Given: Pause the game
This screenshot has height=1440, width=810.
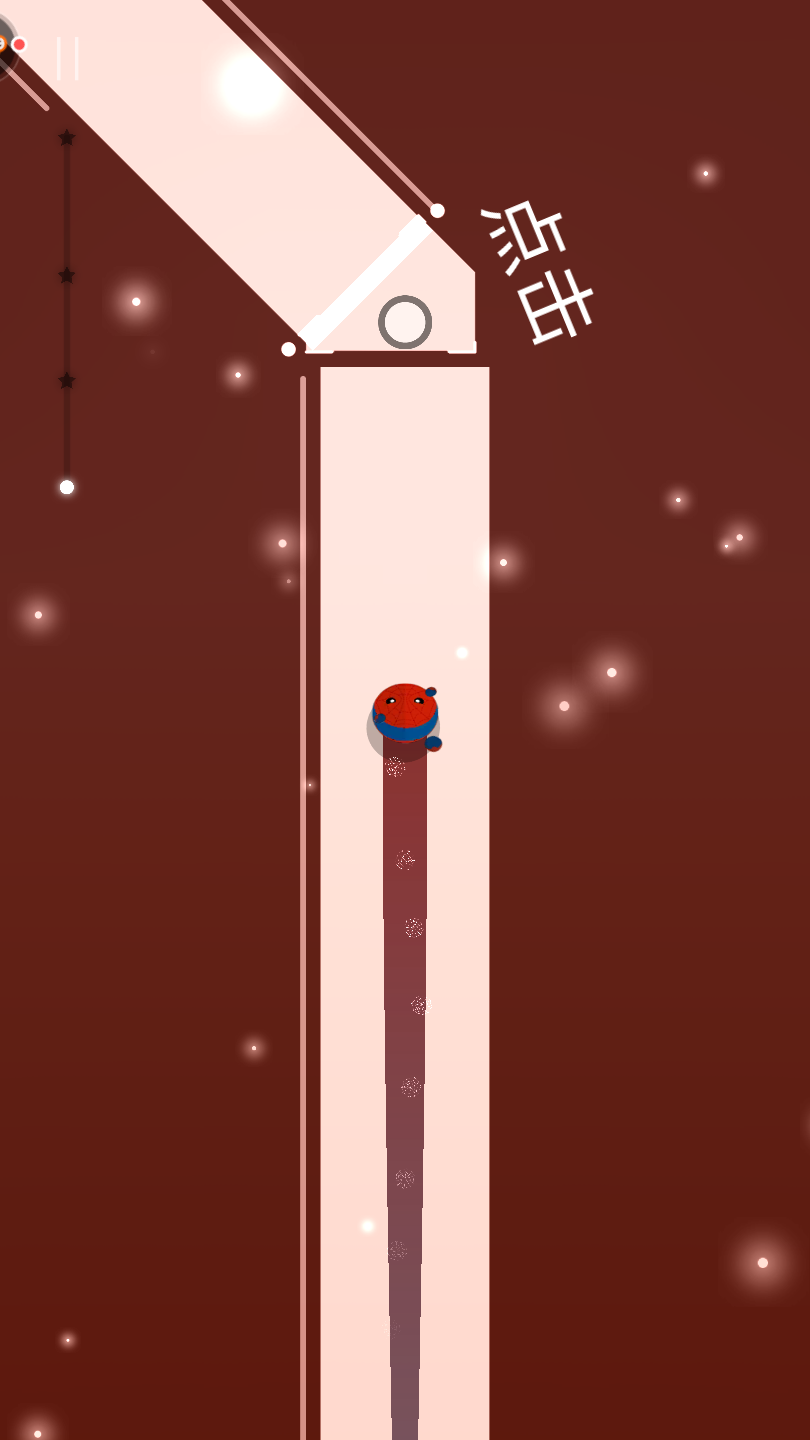Looking at the screenshot, I should 67,58.
